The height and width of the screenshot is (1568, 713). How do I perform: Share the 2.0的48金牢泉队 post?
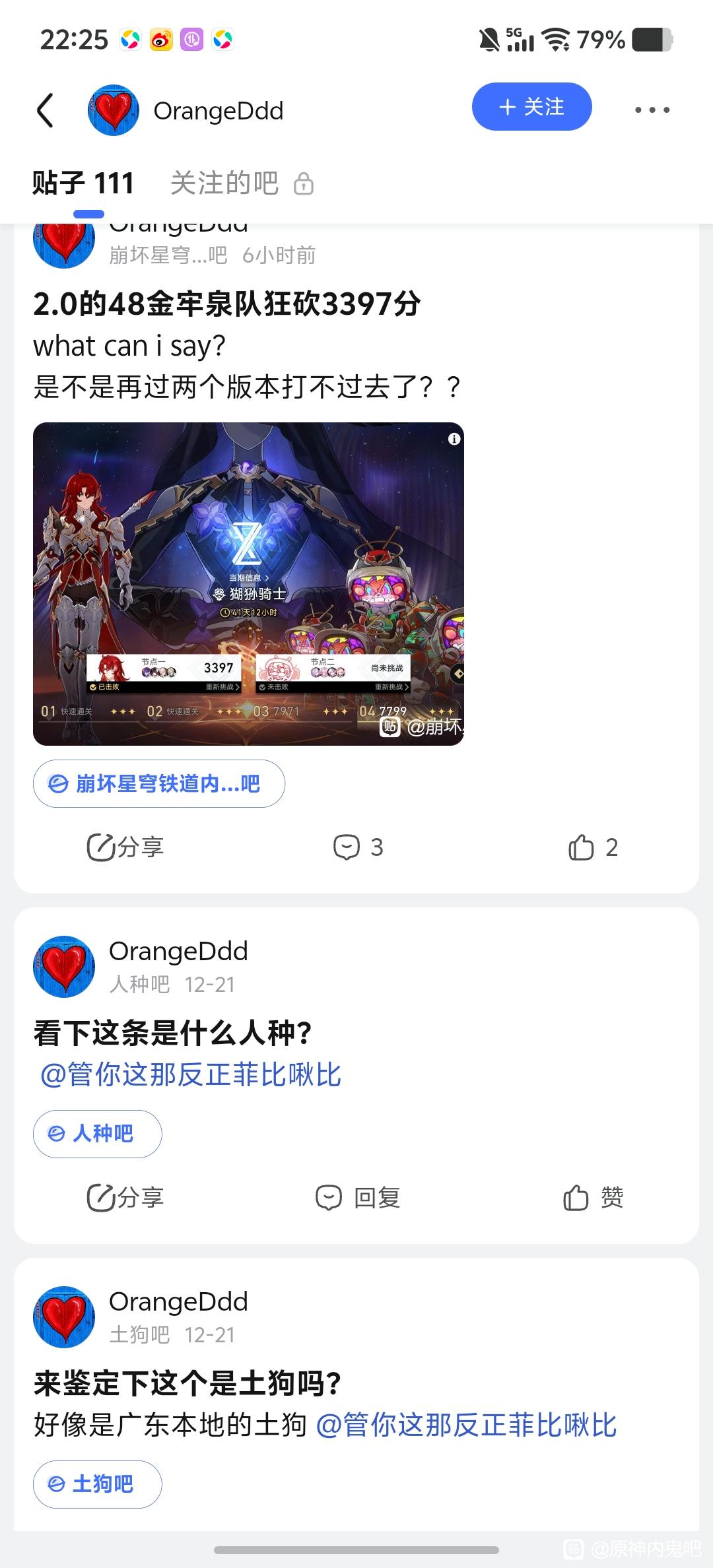click(125, 847)
